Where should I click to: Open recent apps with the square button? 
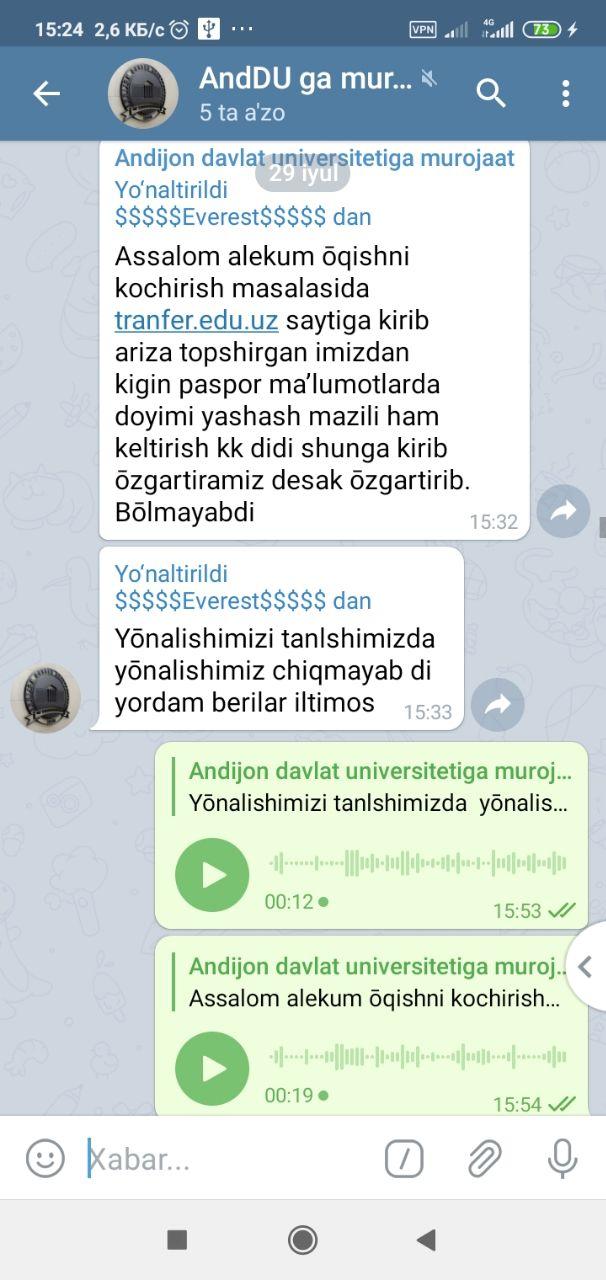[x=177, y=1240]
